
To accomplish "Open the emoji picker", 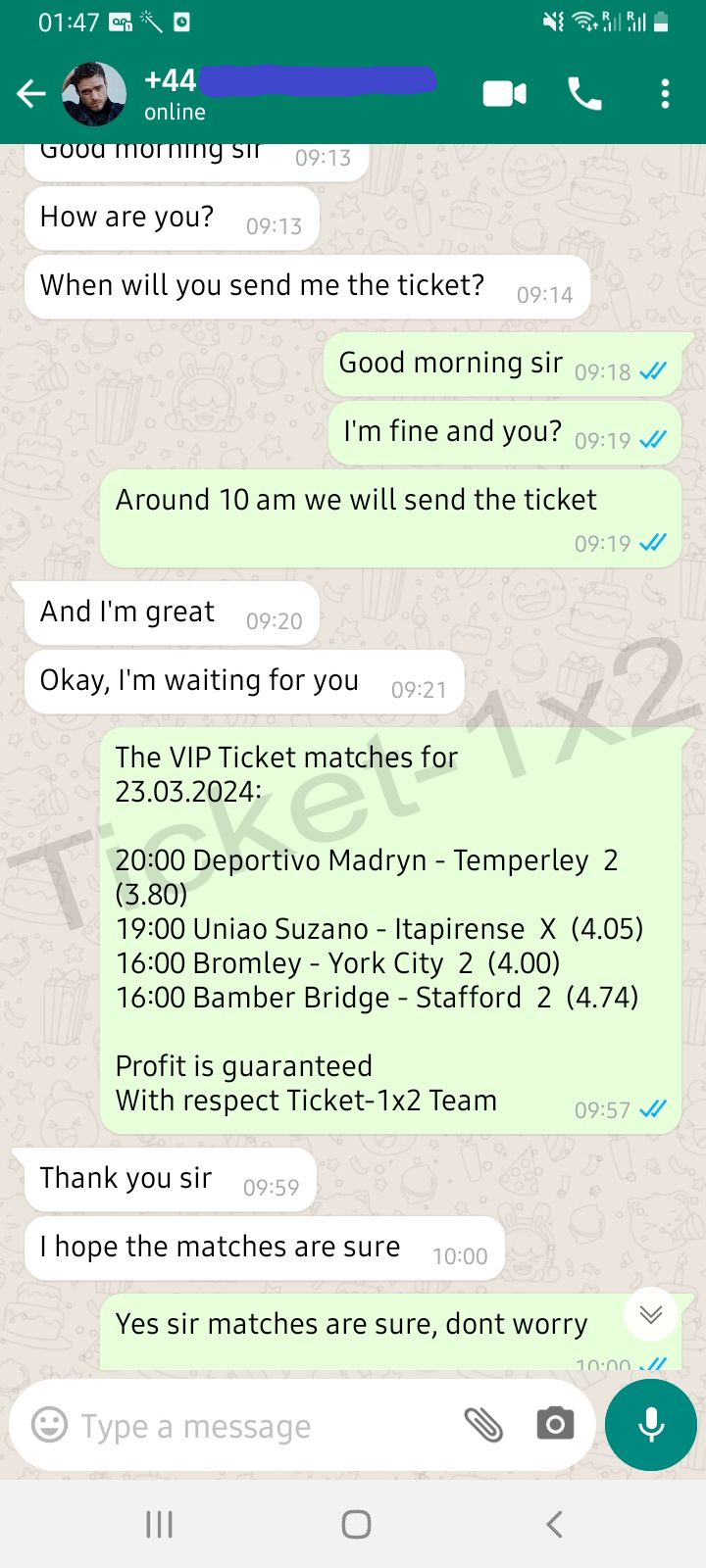I will click(x=50, y=1425).
